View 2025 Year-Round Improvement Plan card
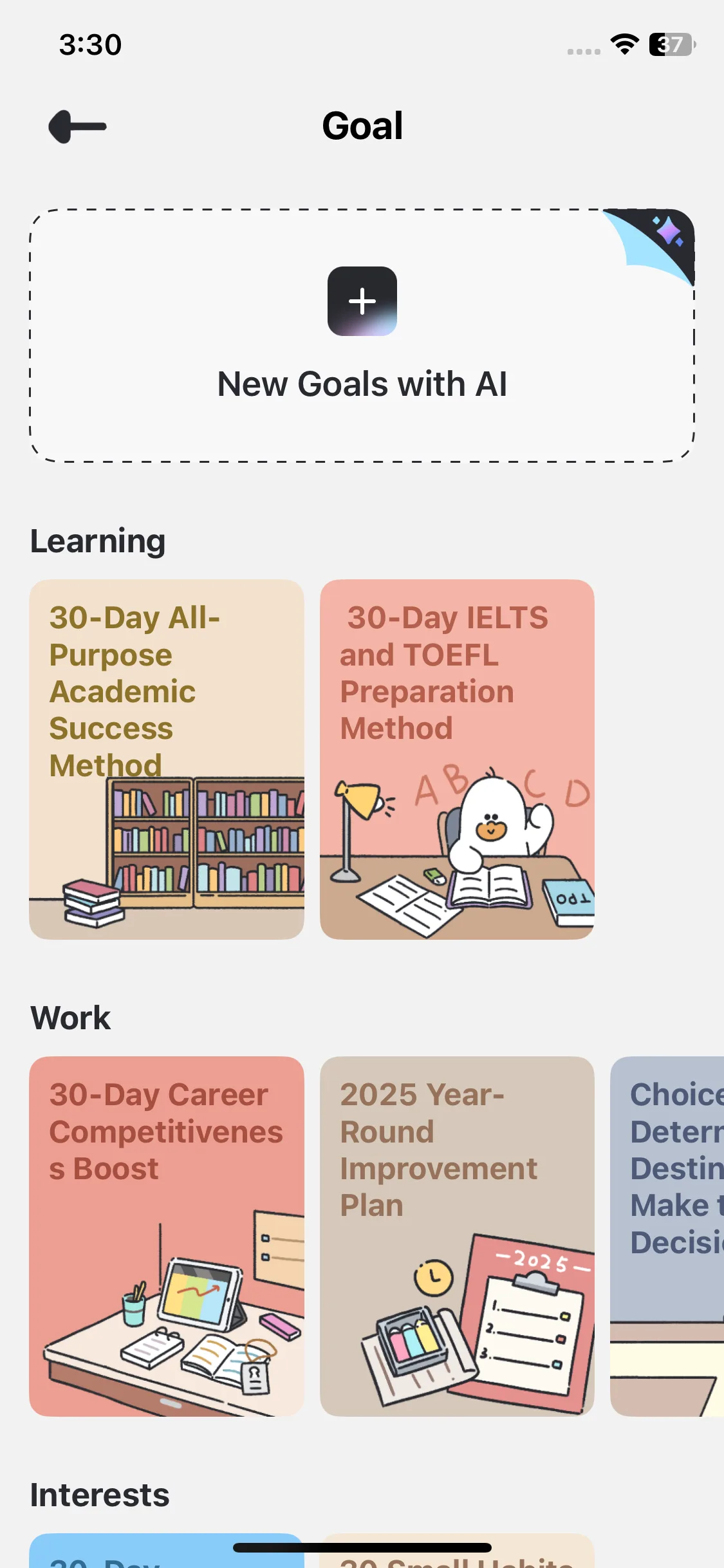The image size is (724, 1568). pos(457,1236)
